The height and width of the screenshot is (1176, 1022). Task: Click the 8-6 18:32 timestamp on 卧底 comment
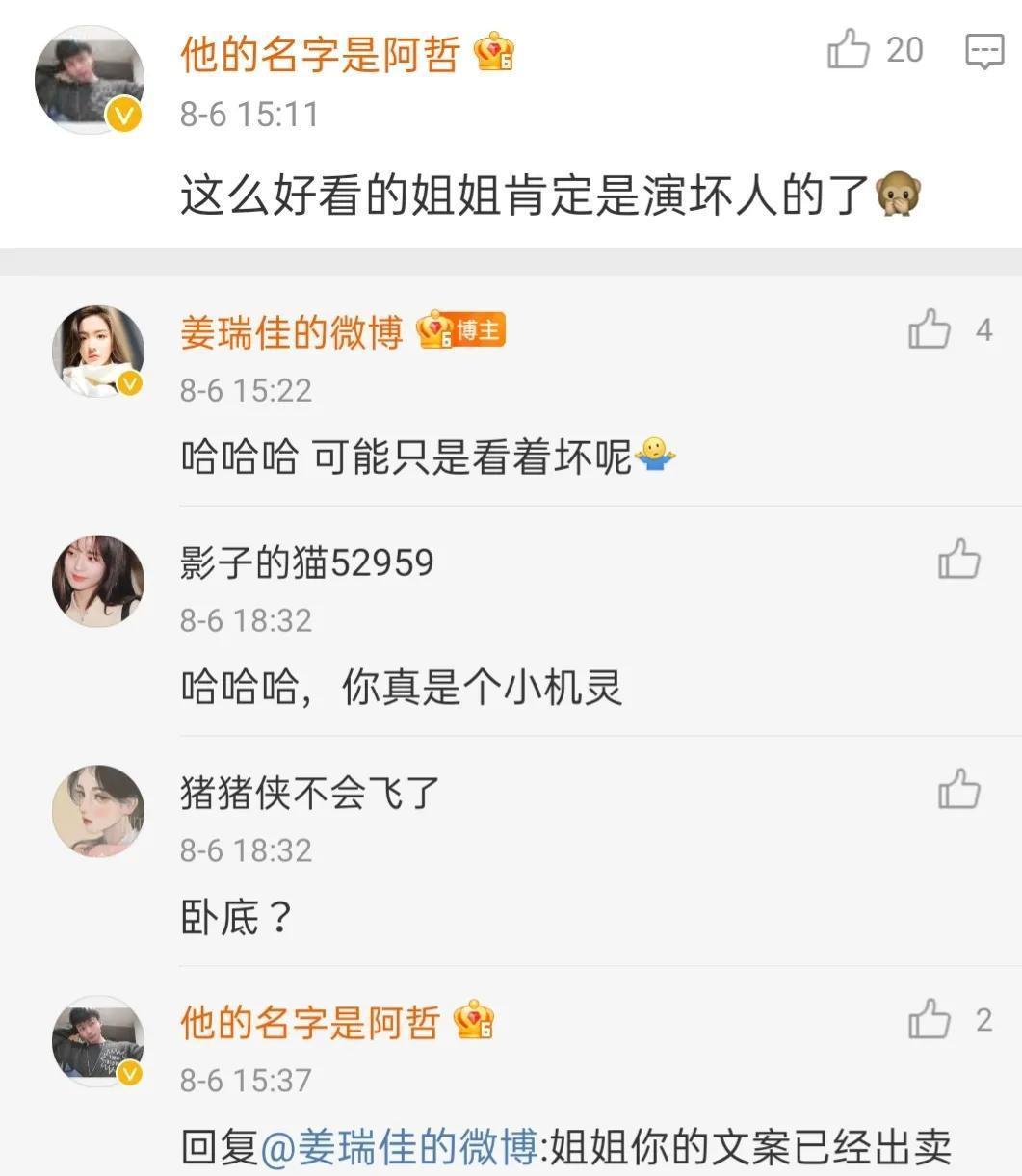[246, 849]
